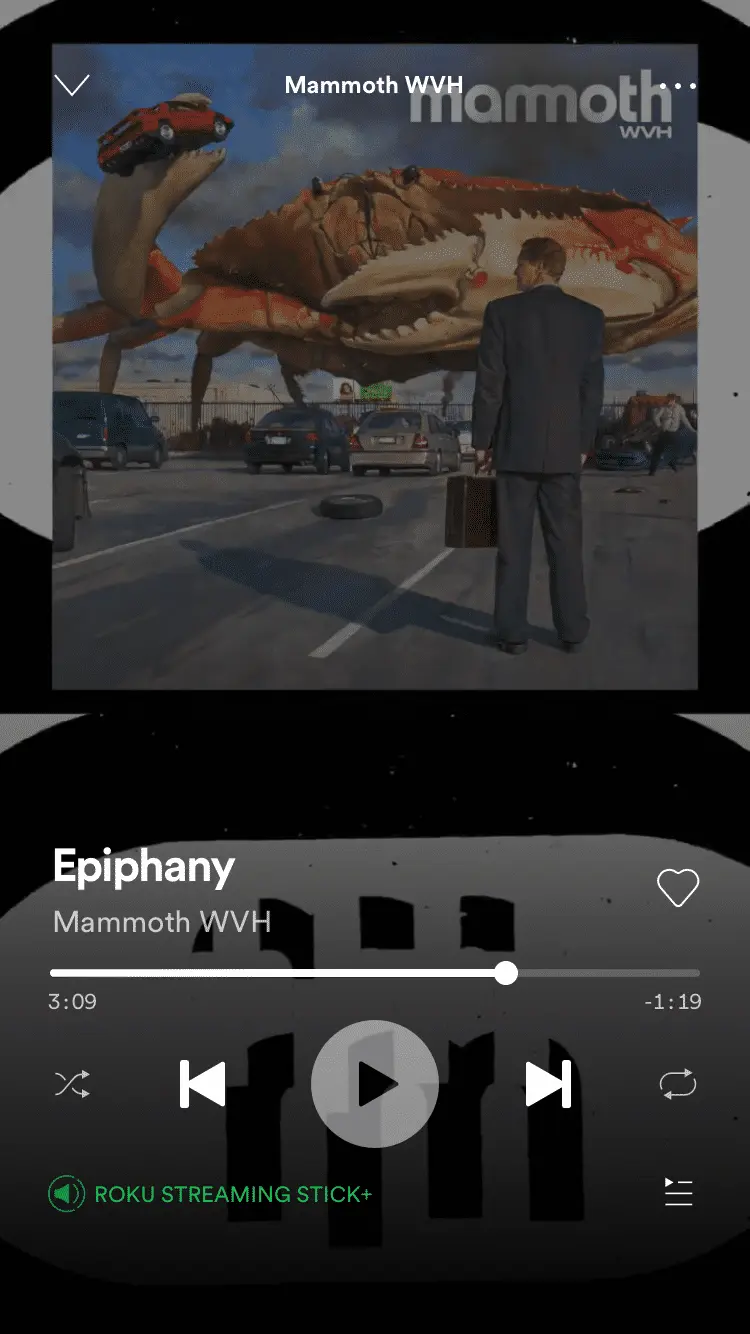This screenshot has height=1334, width=750.
Task: Tap the song progress bar to seek
Action: click(x=375, y=973)
